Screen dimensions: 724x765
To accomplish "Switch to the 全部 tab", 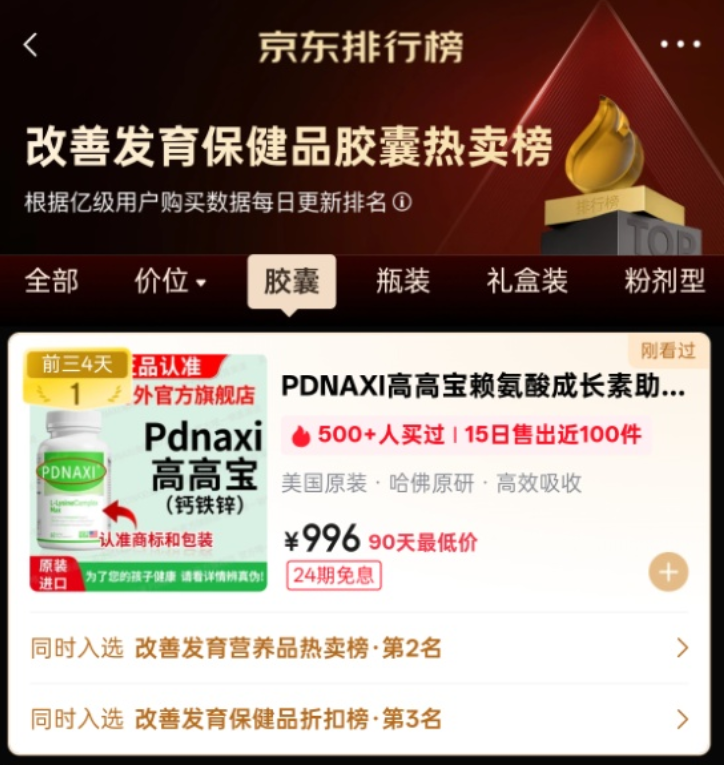I will [52, 283].
